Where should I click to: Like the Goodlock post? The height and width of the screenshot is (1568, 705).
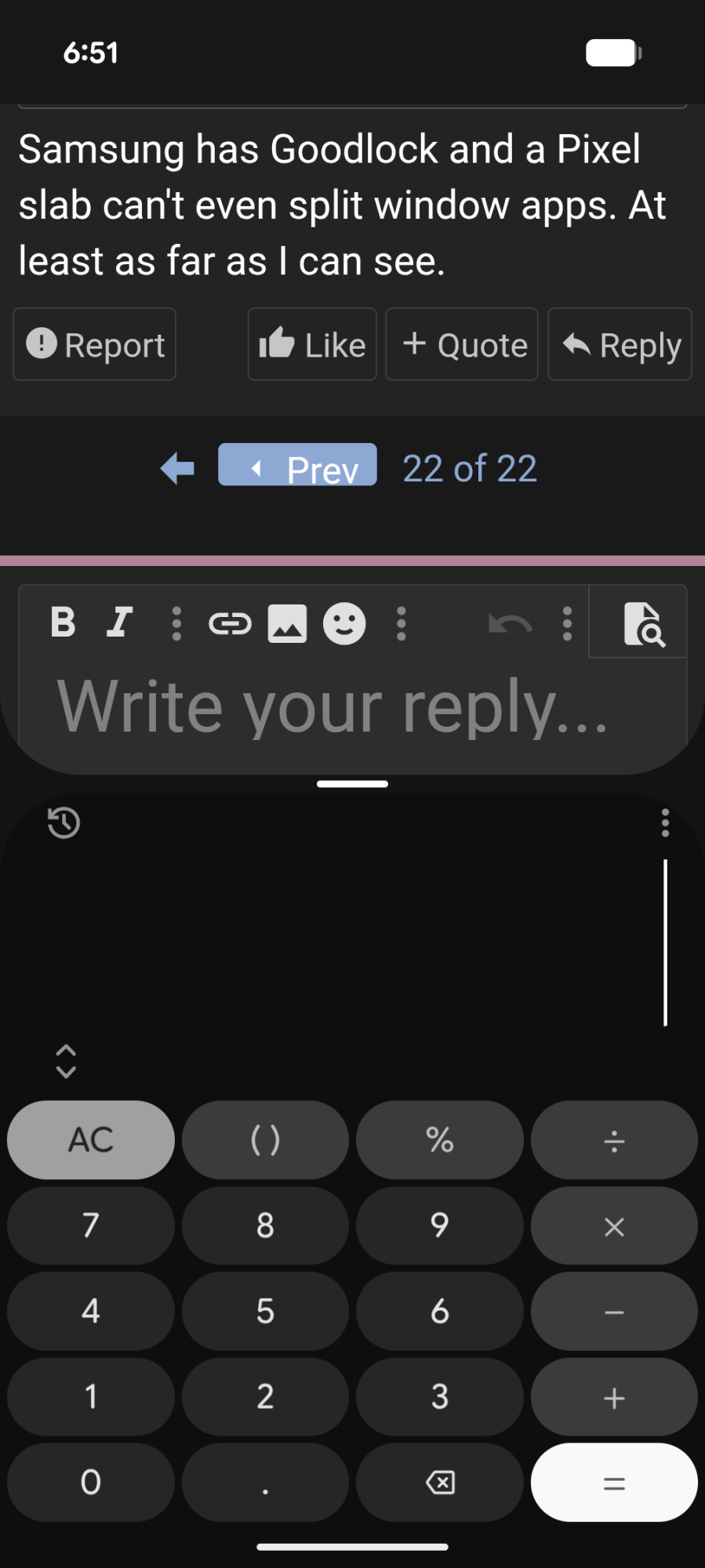(311, 344)
